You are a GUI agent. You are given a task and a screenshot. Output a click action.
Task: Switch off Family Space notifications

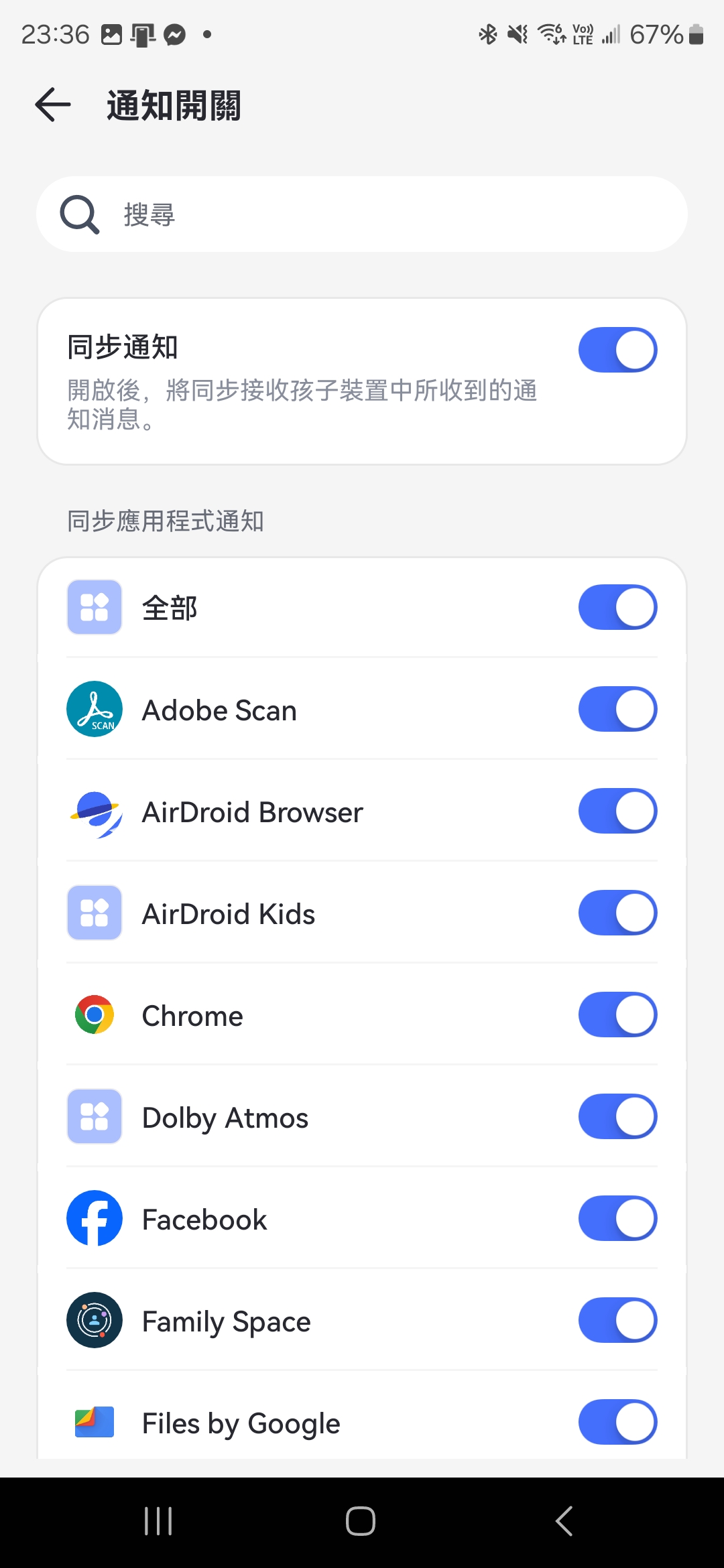[617, 1321]
